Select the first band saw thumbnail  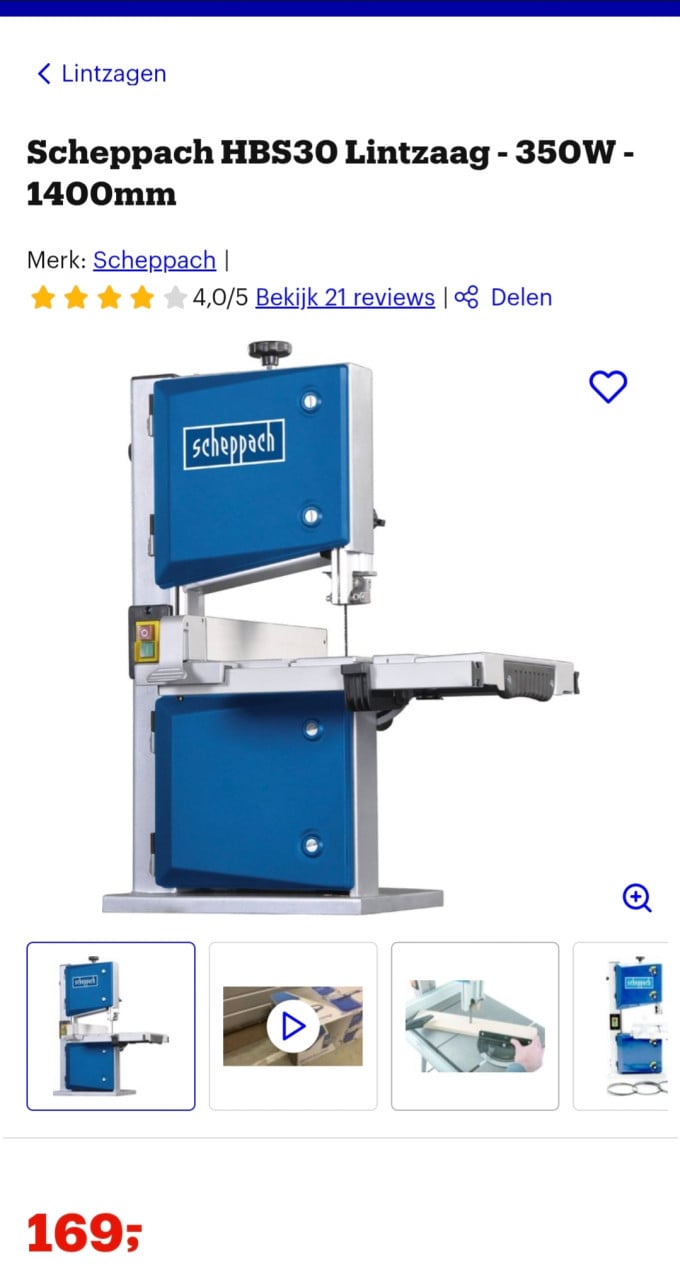click(111, 1026)
